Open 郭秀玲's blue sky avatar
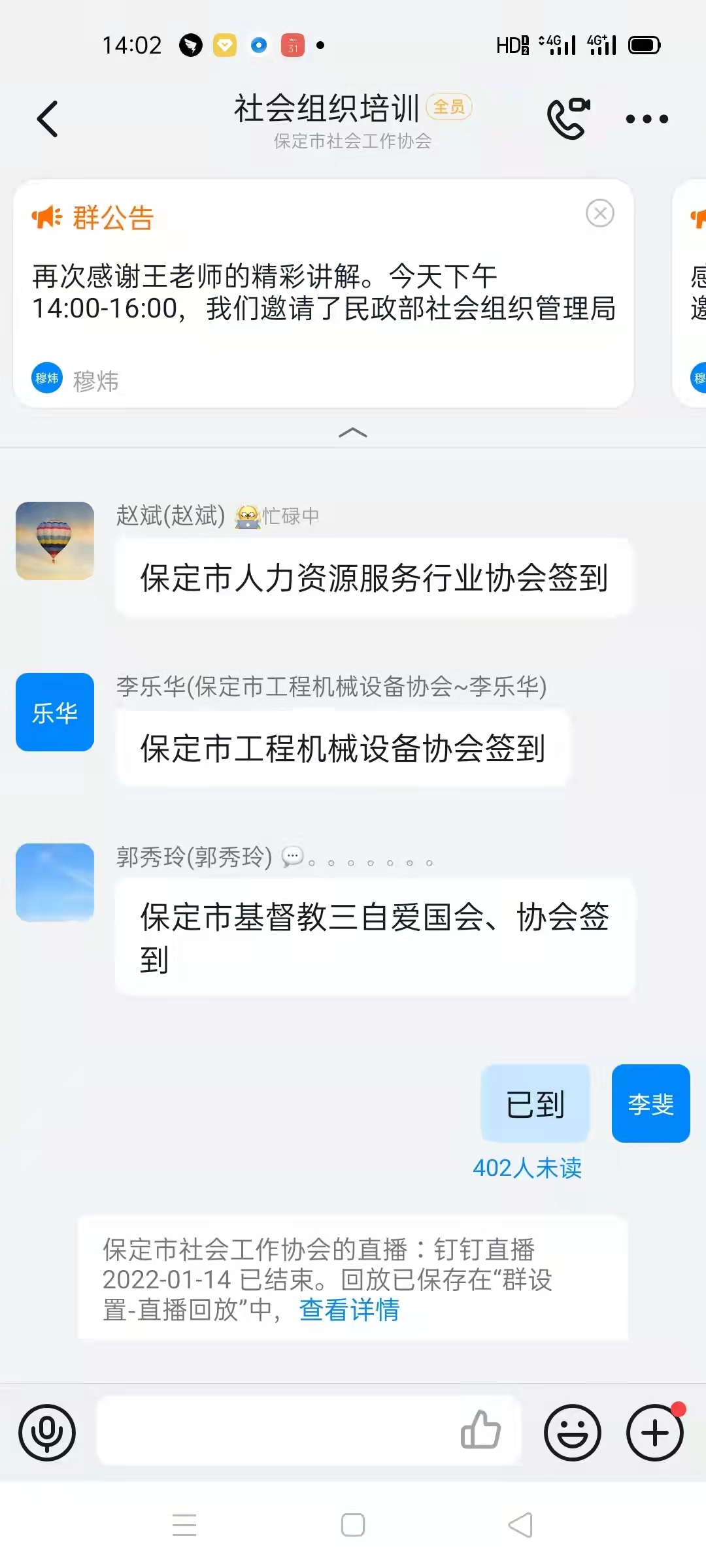This screenshot has width=706, height=1568. [55, 882]
